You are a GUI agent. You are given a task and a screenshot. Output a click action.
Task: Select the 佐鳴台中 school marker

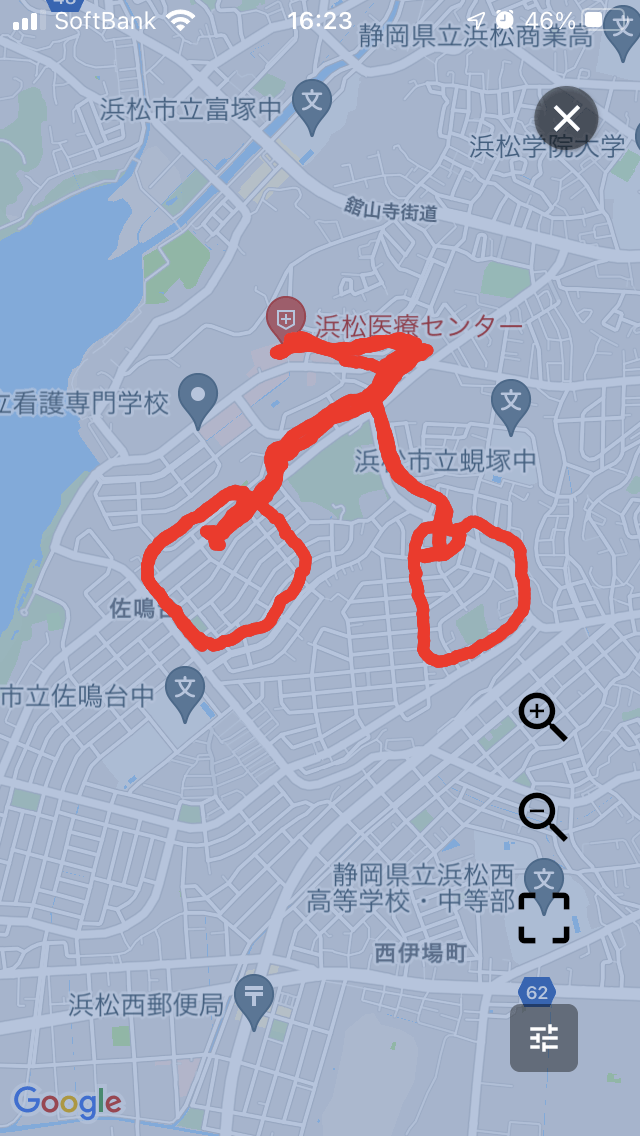click(x=185, y=690)
